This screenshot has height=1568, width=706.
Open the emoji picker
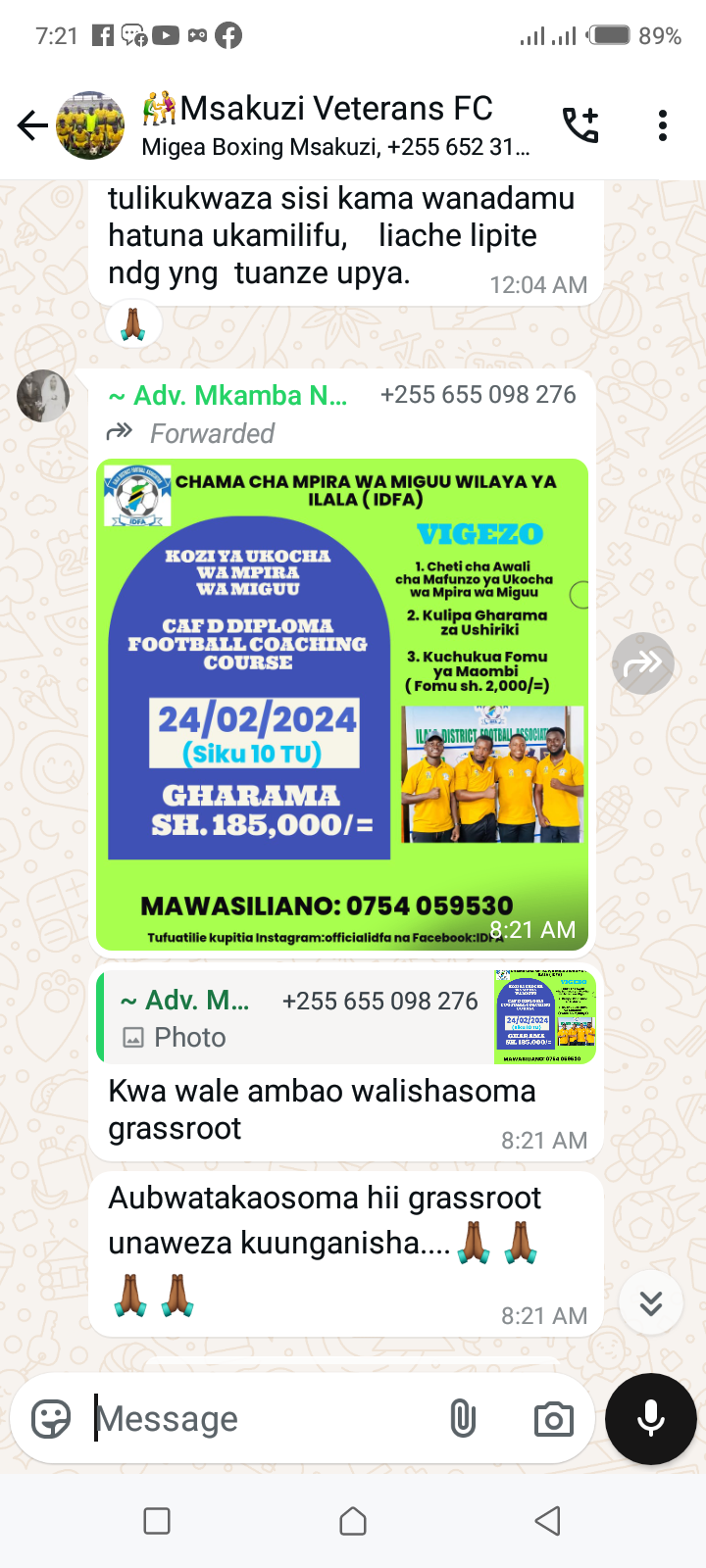[51, 1418]
